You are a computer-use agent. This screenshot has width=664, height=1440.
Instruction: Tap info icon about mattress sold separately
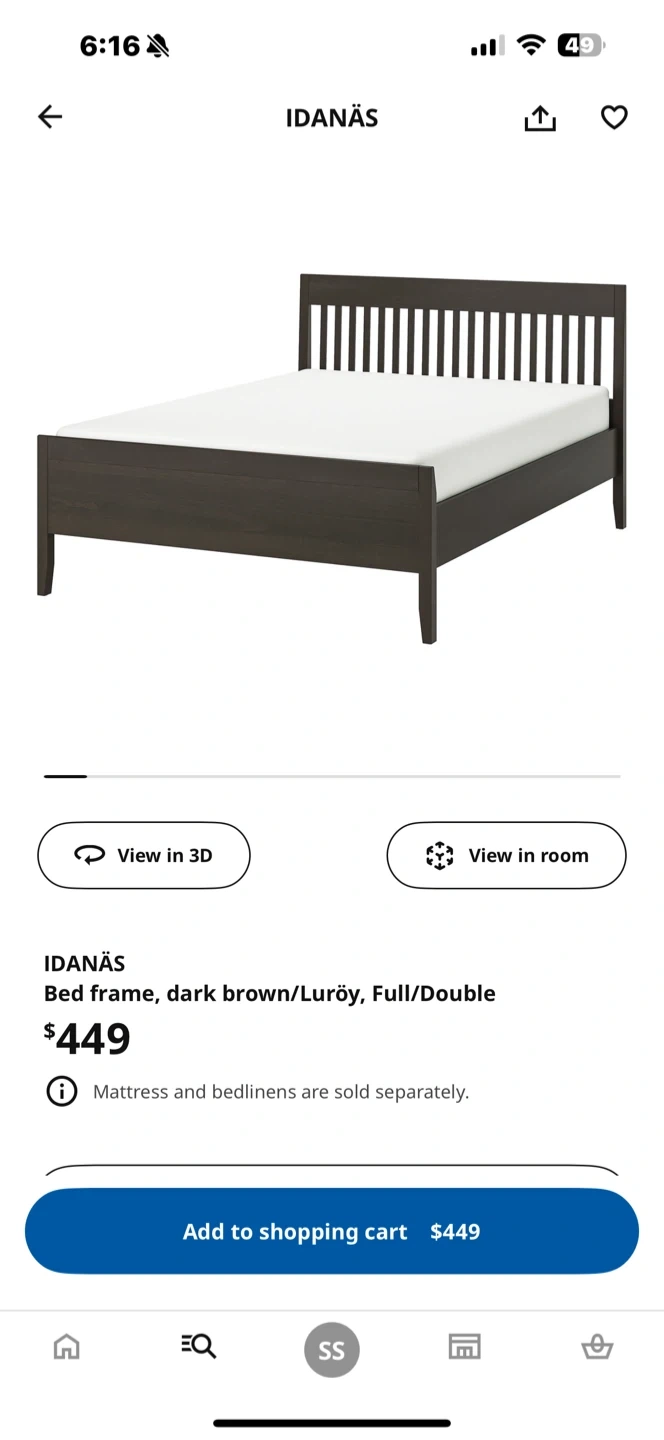62,1091
